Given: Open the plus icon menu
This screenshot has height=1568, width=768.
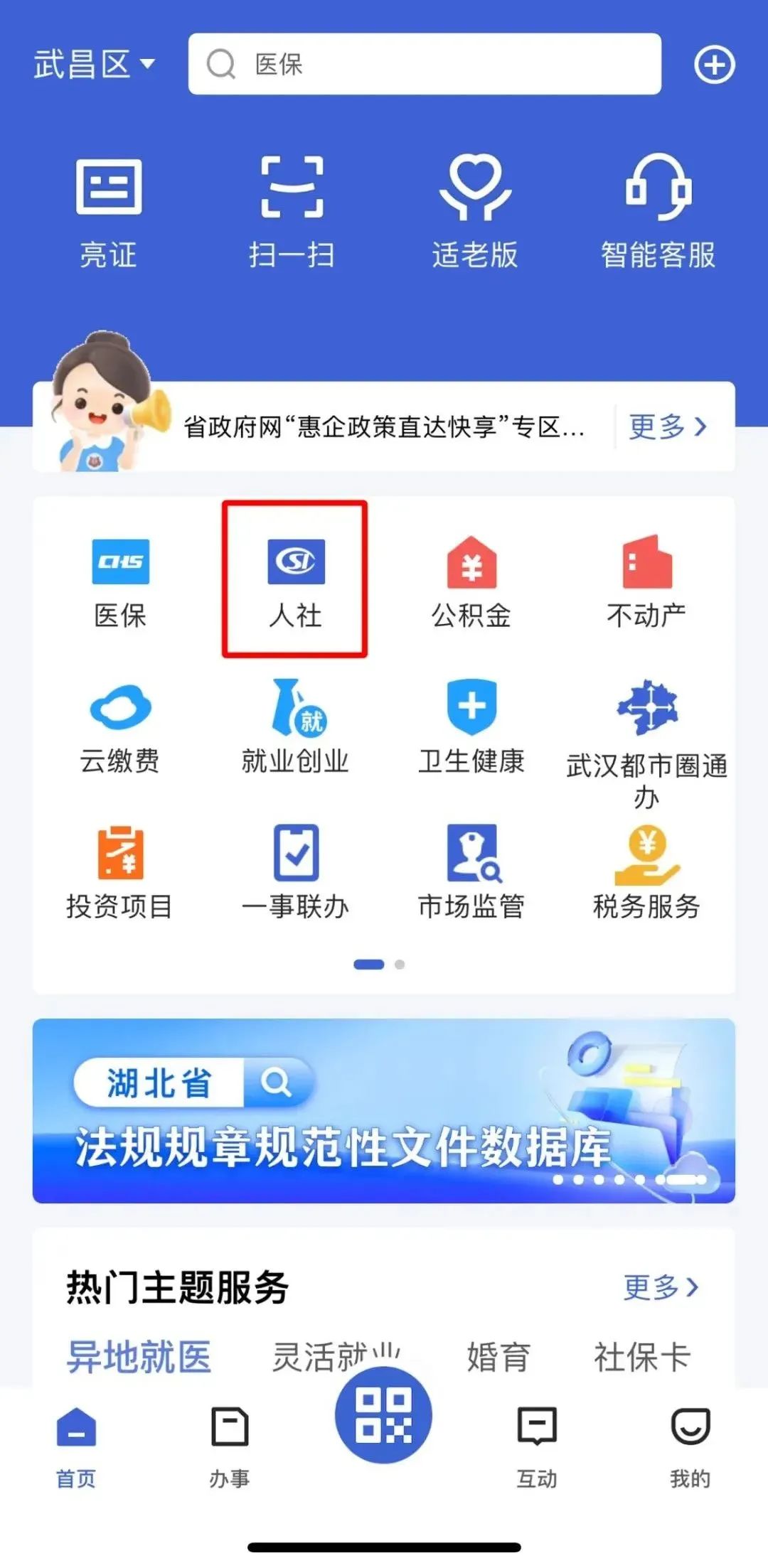Looking at the screenshot, I should [714, 65].
